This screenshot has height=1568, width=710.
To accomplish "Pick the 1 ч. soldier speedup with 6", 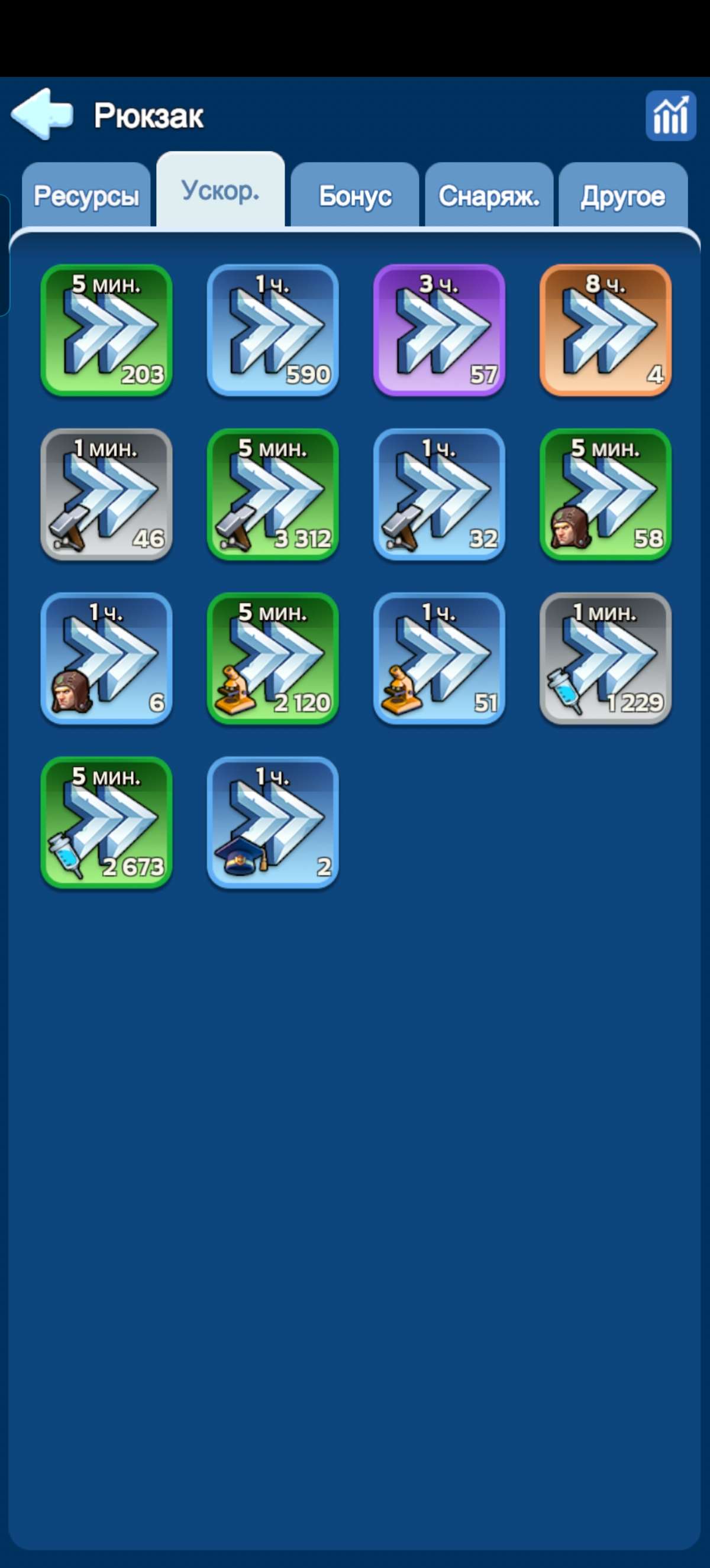I will click(106, 659).
